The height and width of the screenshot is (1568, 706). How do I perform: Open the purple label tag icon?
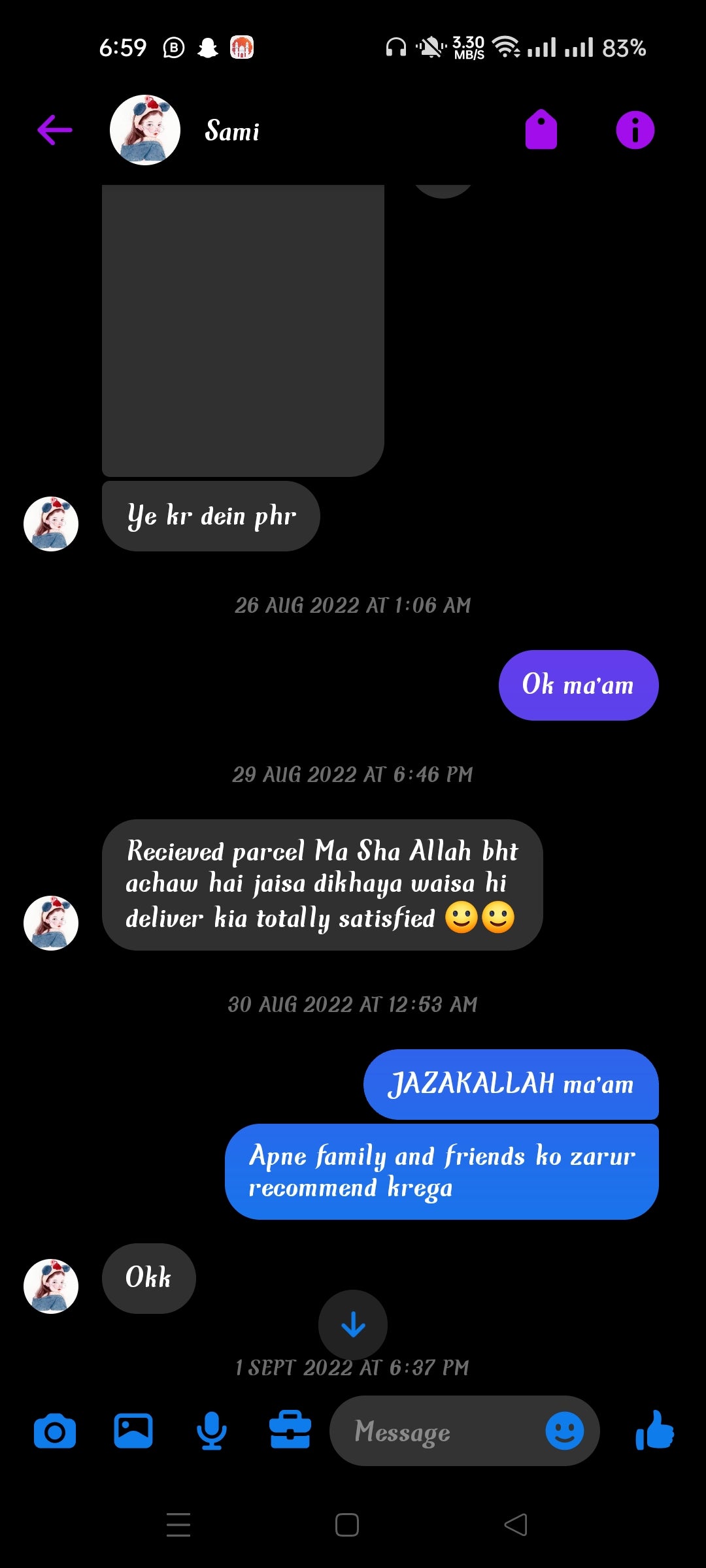(541, 129)
